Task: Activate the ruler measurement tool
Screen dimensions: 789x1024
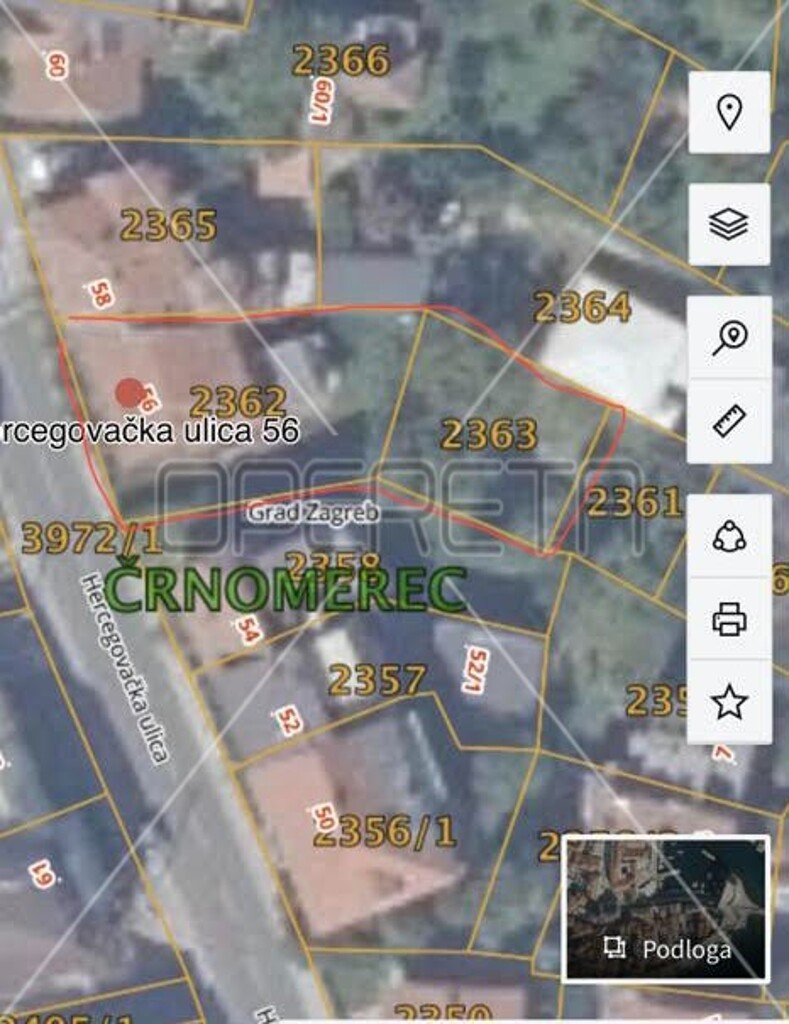Action: pyautogui.click(x=729, y=421)
